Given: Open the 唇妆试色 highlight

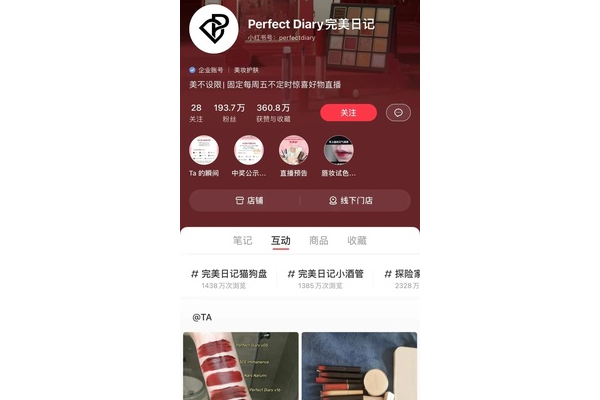Looking at the screenshot, I should click(338, 151).
